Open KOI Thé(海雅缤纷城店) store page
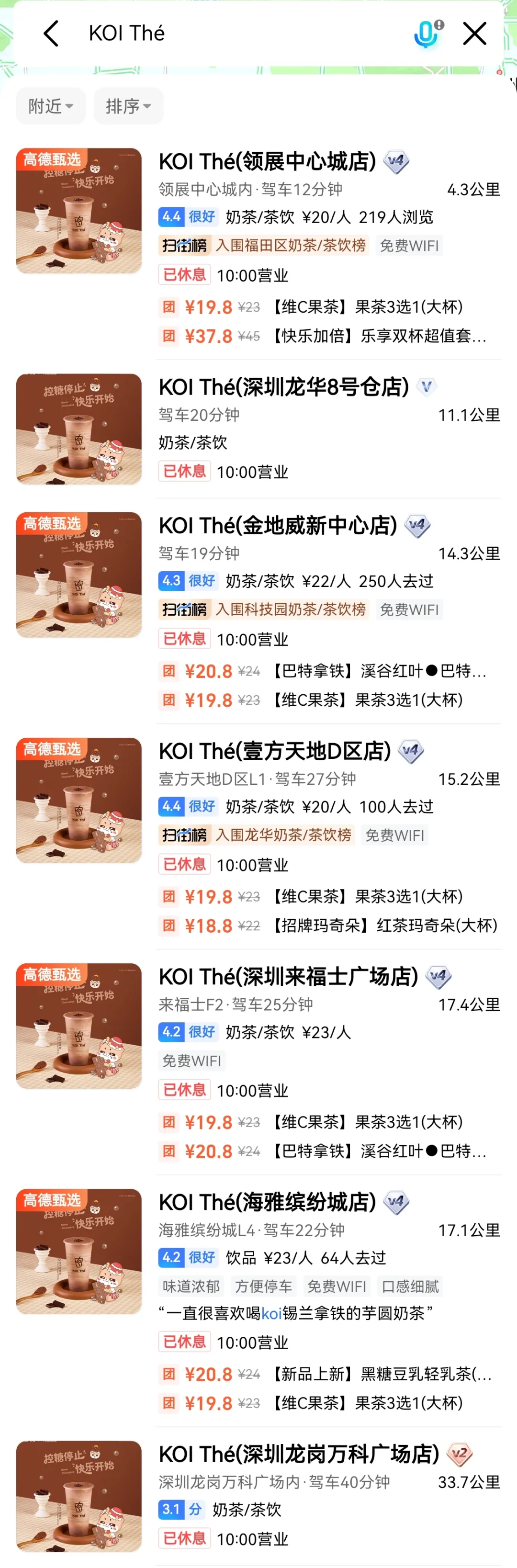 [x=267, y=1202]
